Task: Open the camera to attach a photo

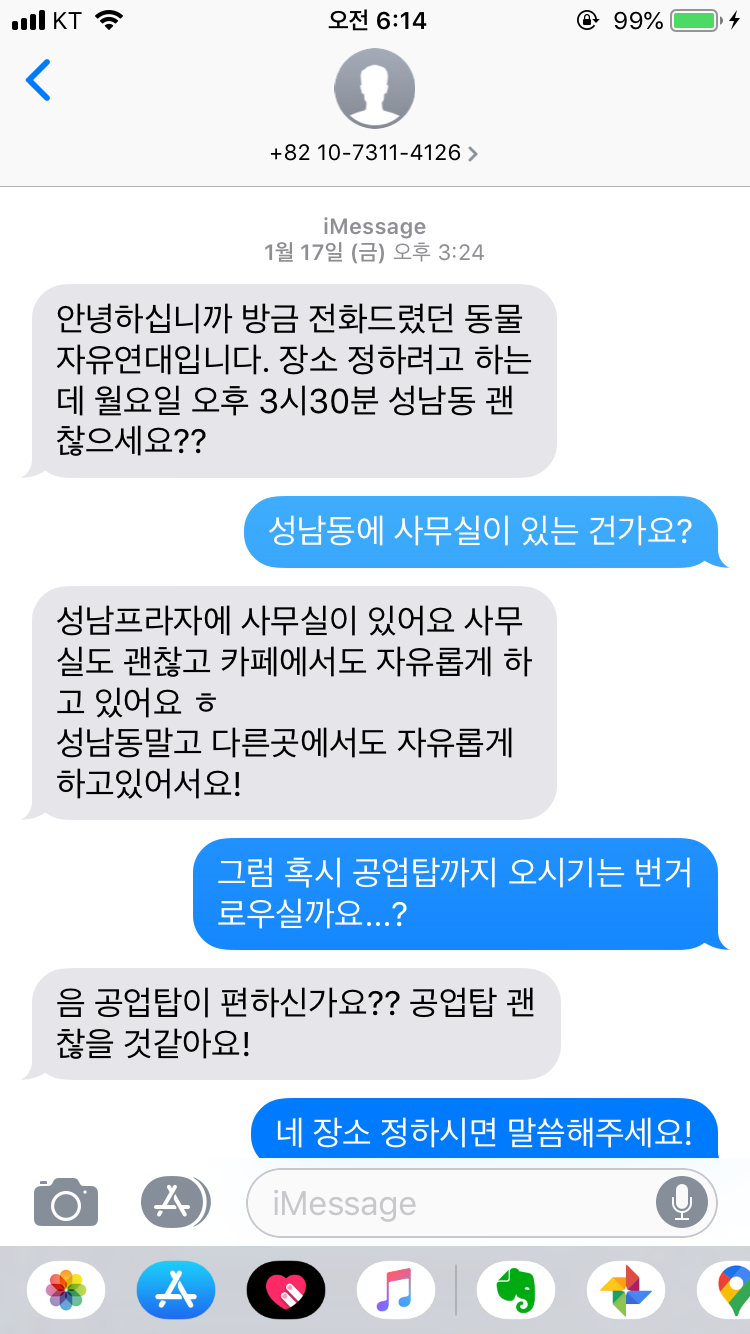Action: tap(66, 1202)
